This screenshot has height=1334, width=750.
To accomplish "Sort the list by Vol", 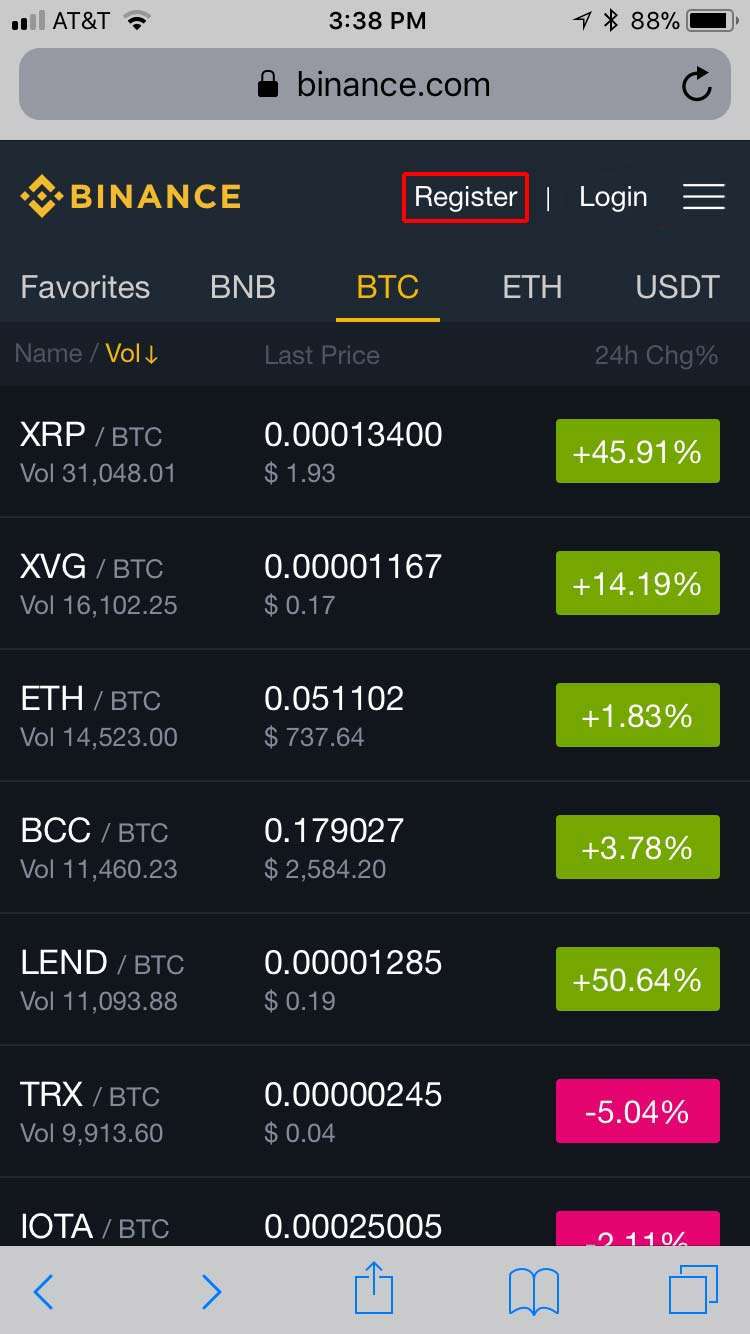I will coord(132,354).
